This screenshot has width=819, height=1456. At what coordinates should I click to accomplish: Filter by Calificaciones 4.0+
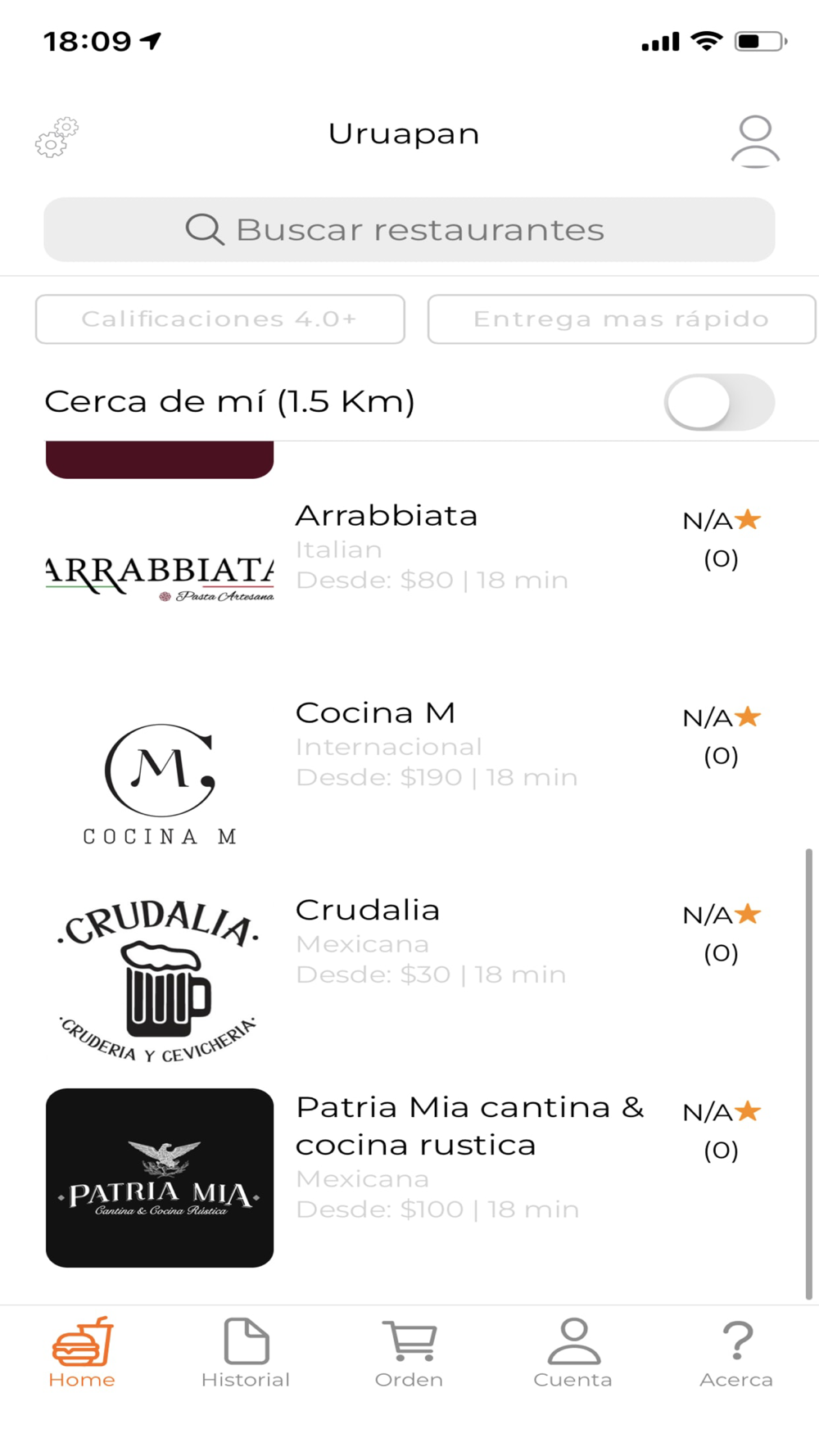click(219, 319)
